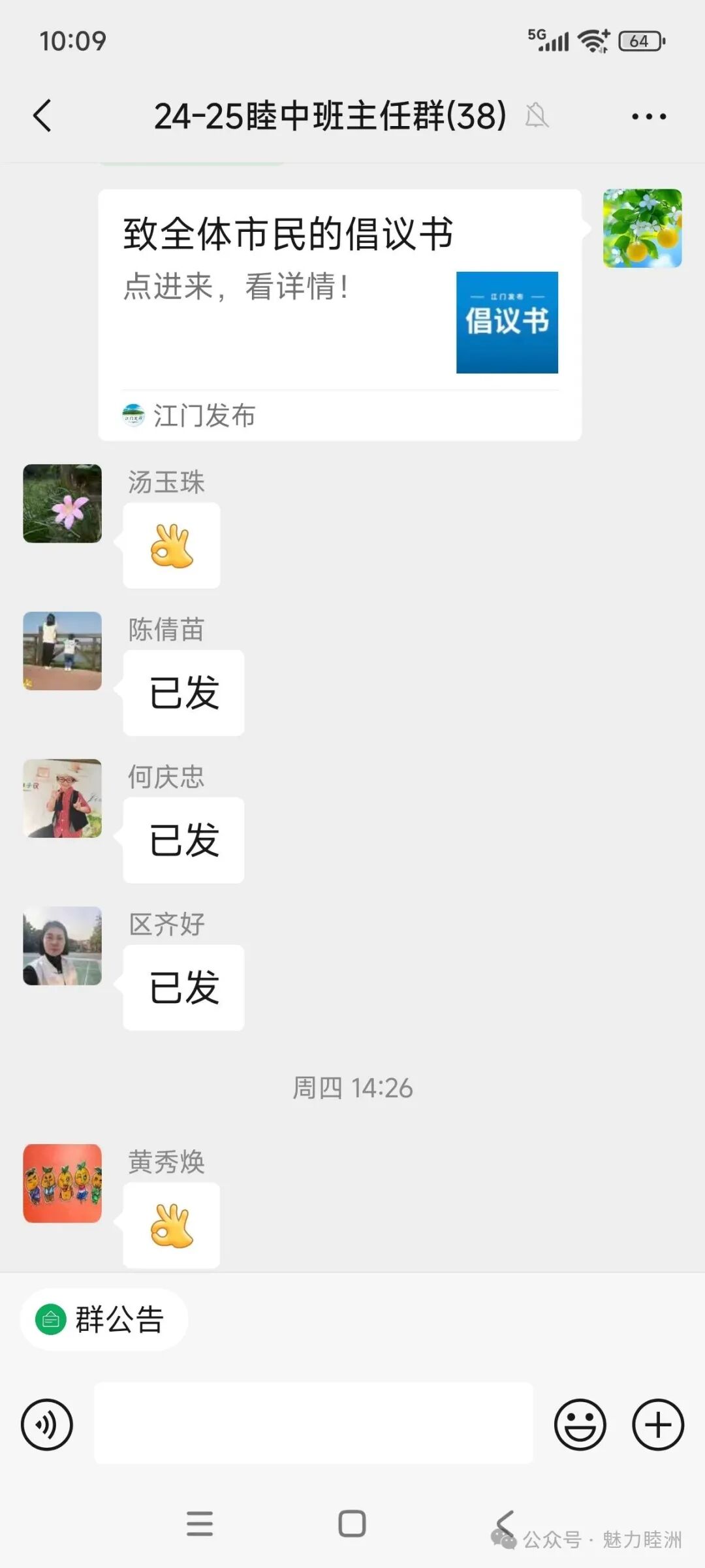Open the chat's three-dot menu
The width and height of the screenshot is (705, 1568).
tap(648, 117)
